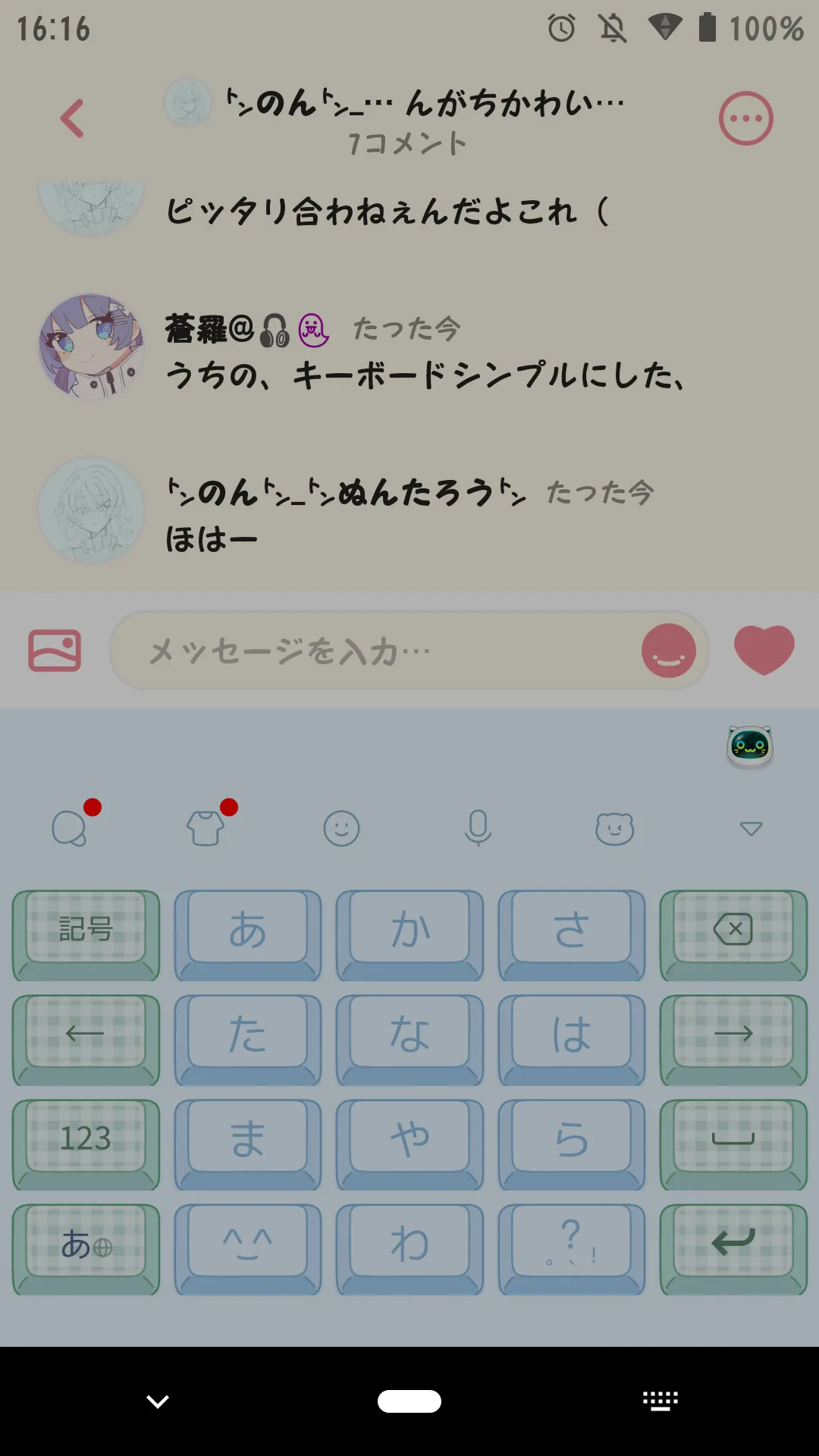819x1456 pixels.
Task: Open the keyboard emoji smiley panel
Action: [x=341, y=828]
